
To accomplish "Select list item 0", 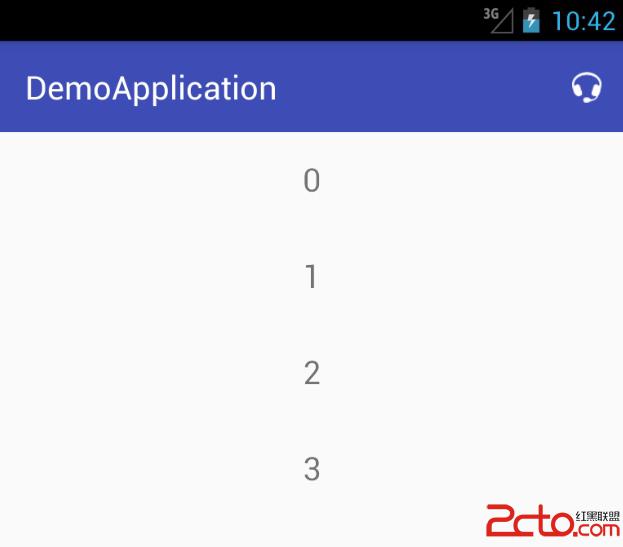I will [311, 181].
